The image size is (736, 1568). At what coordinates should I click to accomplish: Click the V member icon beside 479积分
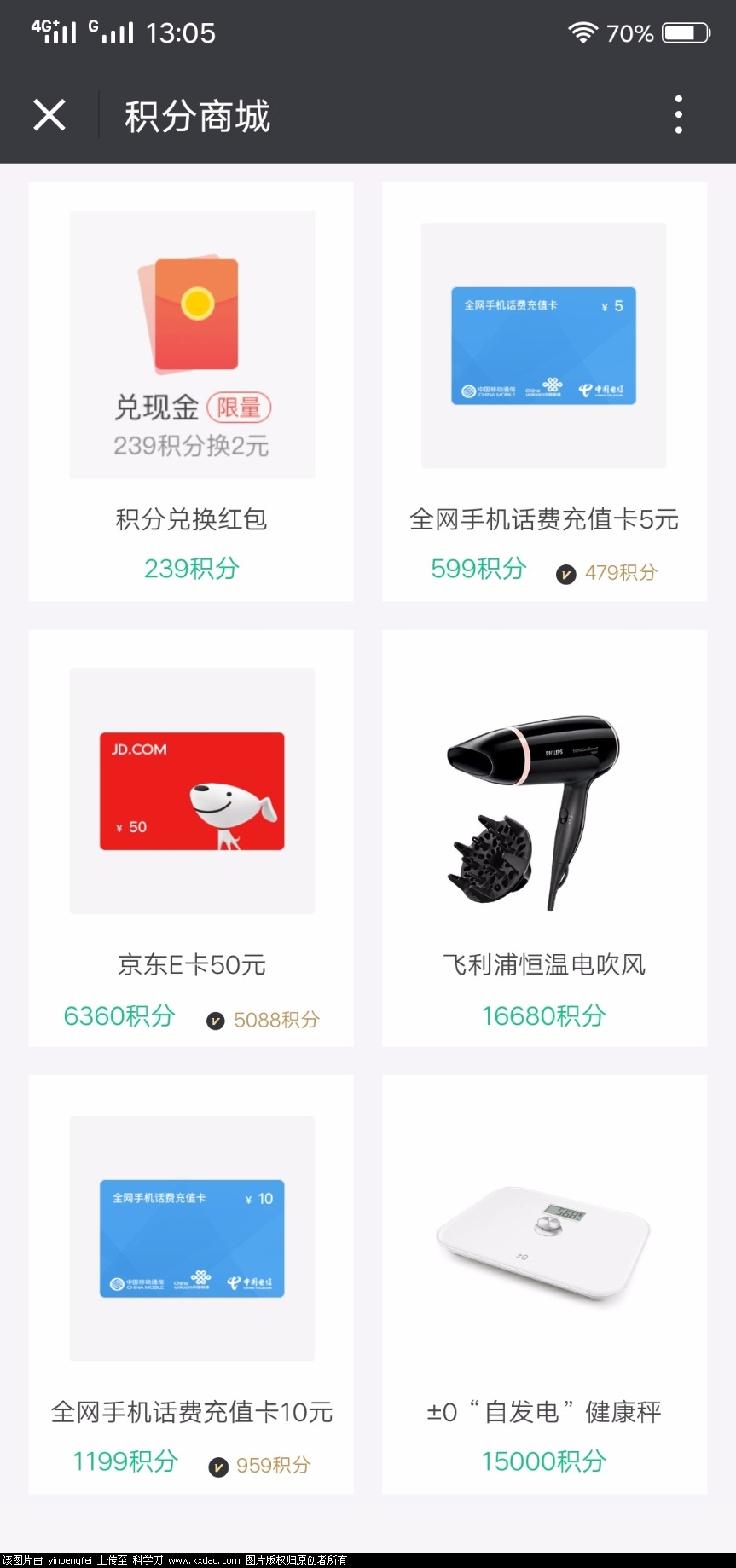tap(566, 573)
